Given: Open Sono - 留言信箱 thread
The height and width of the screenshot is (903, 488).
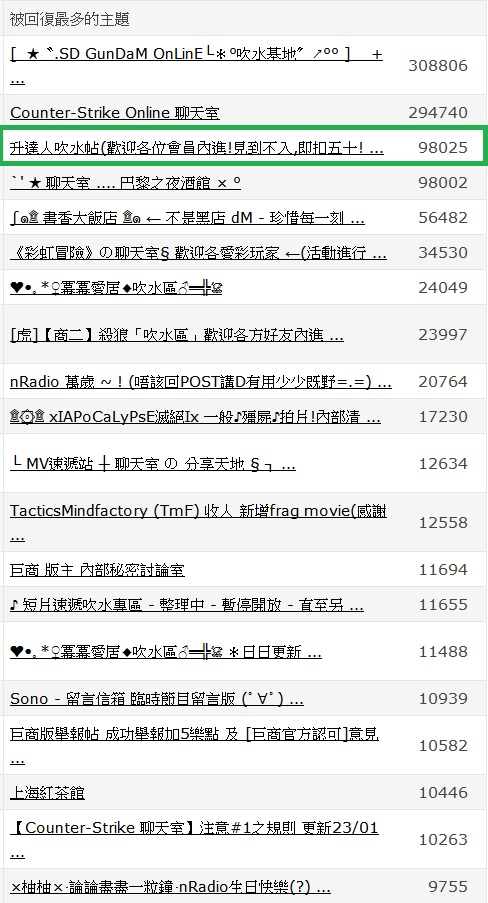Looking at the screenshot, I should point(157,699).
